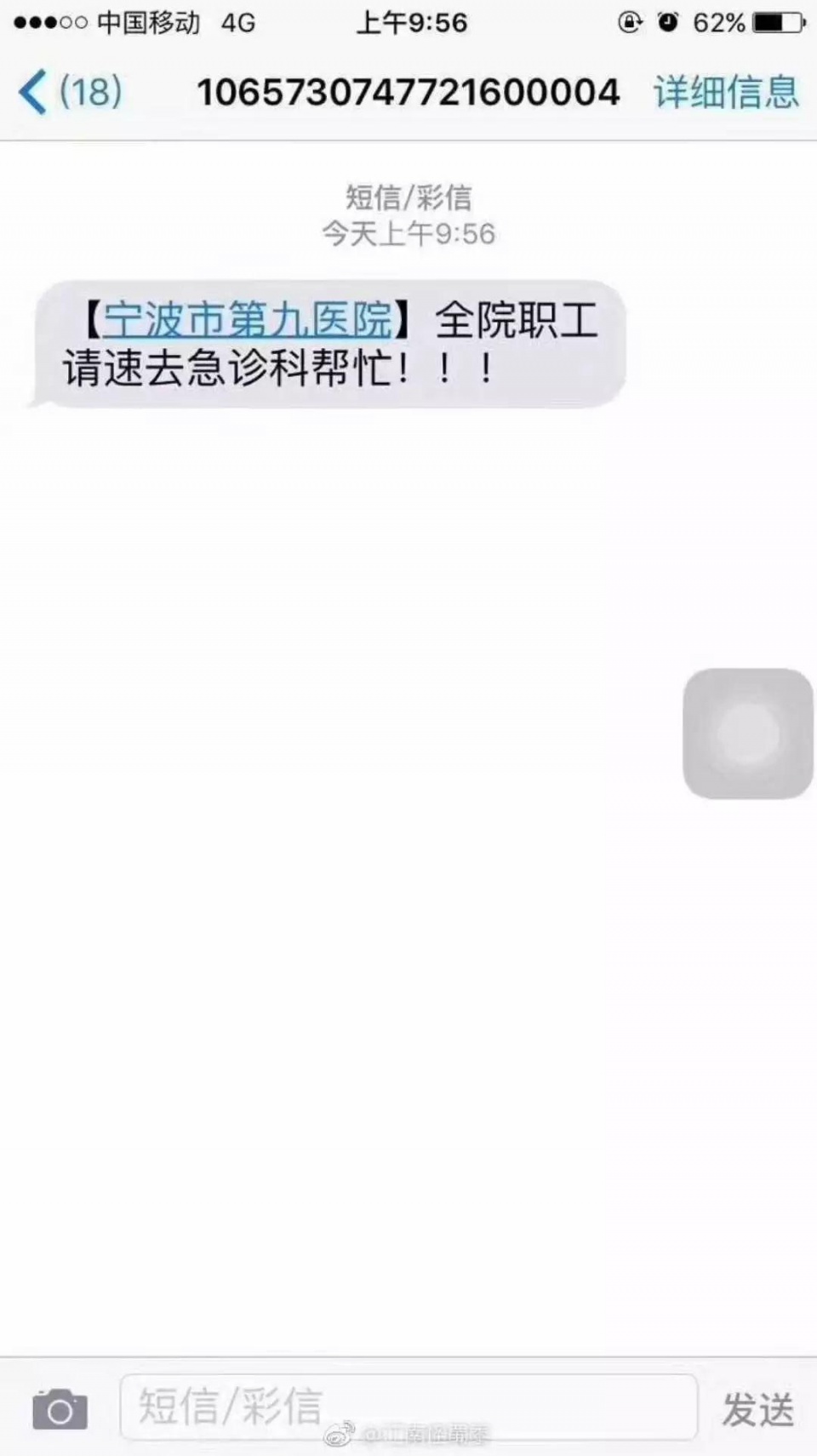Tap the AssistiveTouch floating button
This screenshot has height=1456, width=817.
[x=747, y=734]
